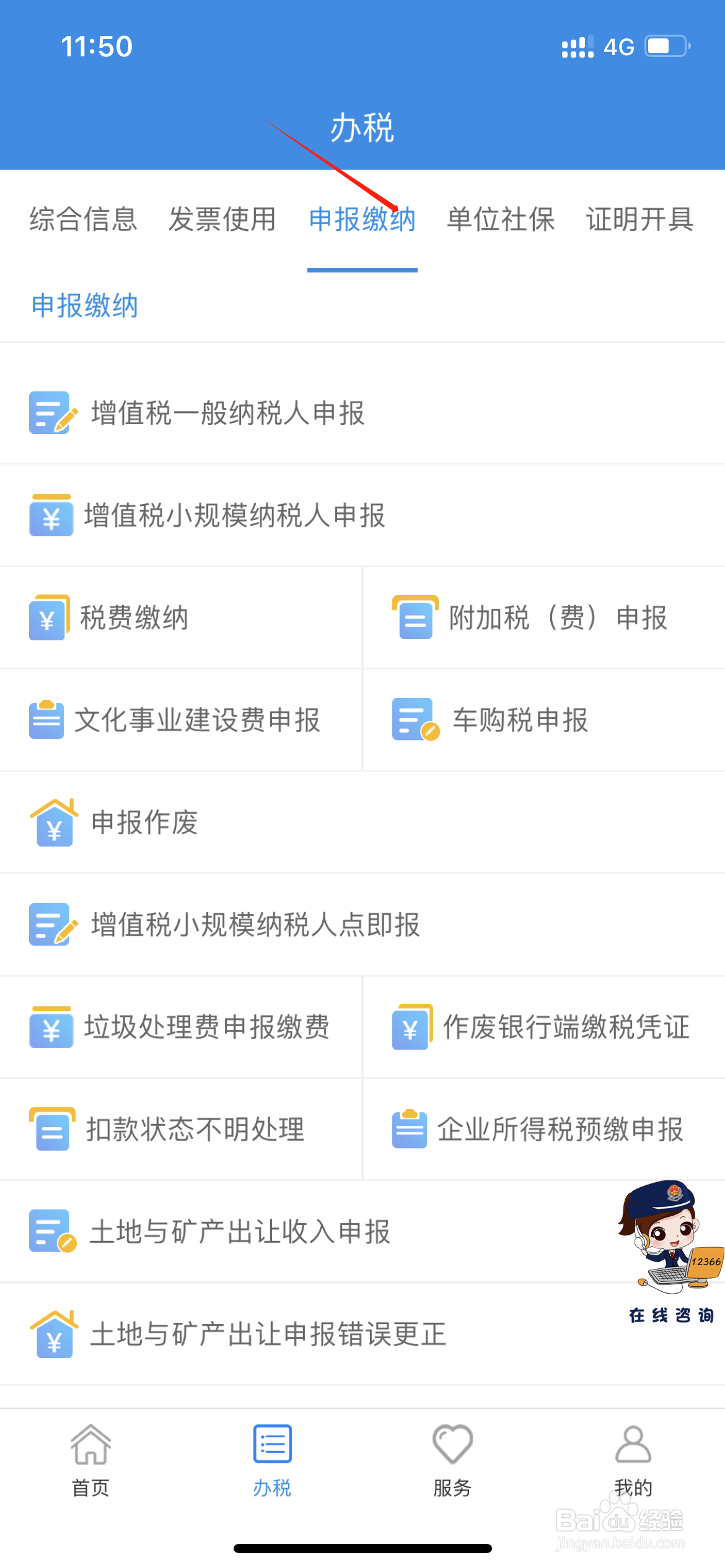Open 文化事业建设费申报

(x=180, y=720)
